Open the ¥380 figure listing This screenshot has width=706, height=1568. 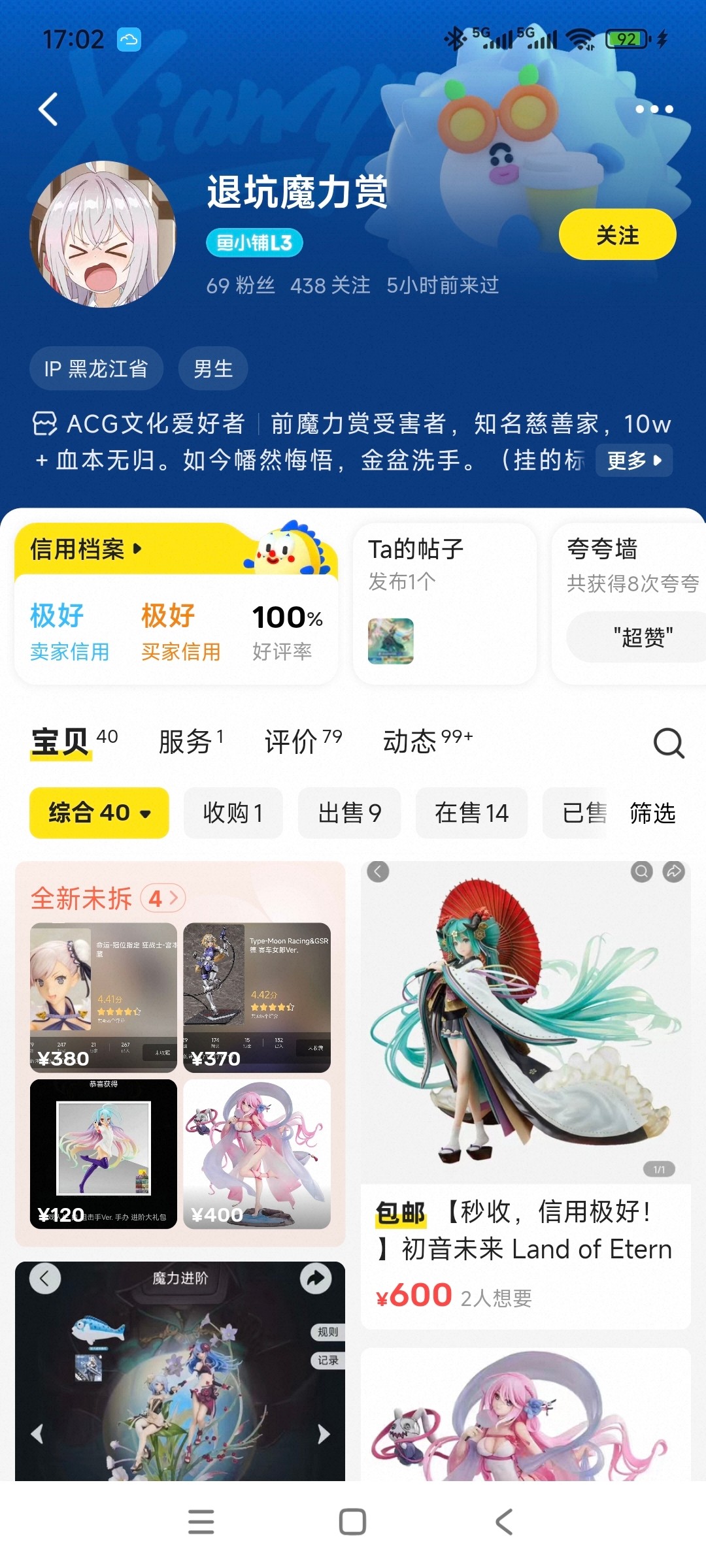coord(103,997)
